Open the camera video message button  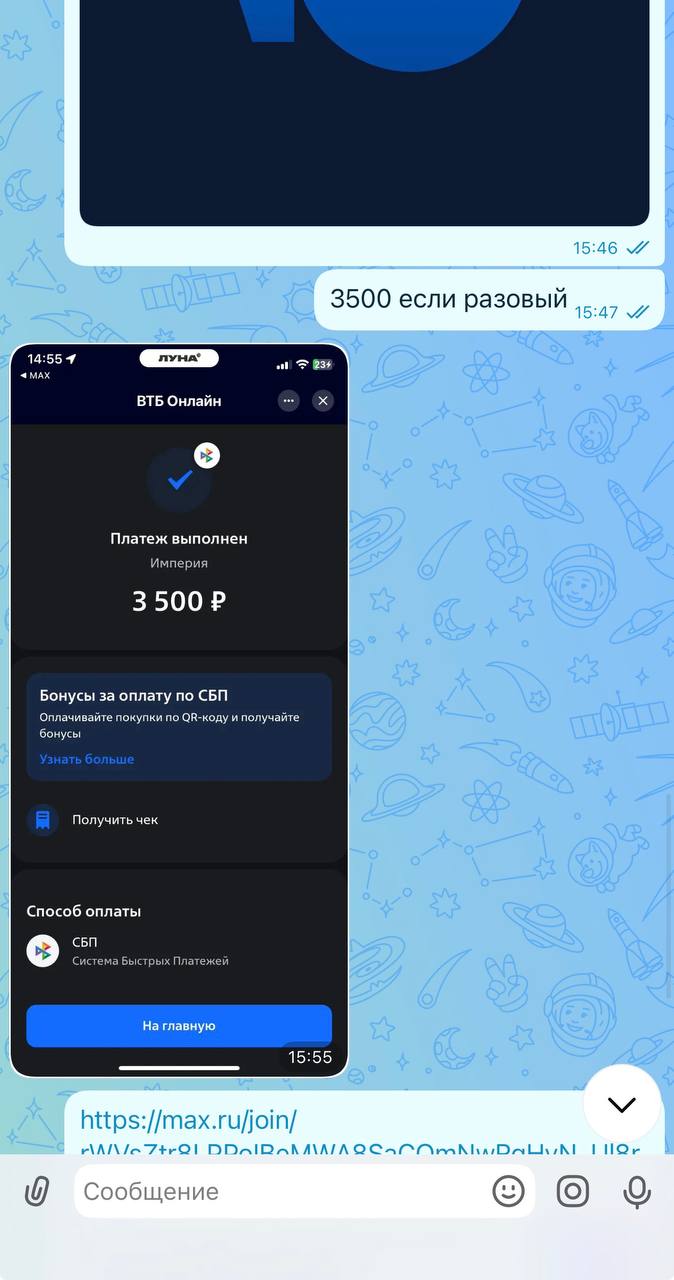[x=573, y=1191]
